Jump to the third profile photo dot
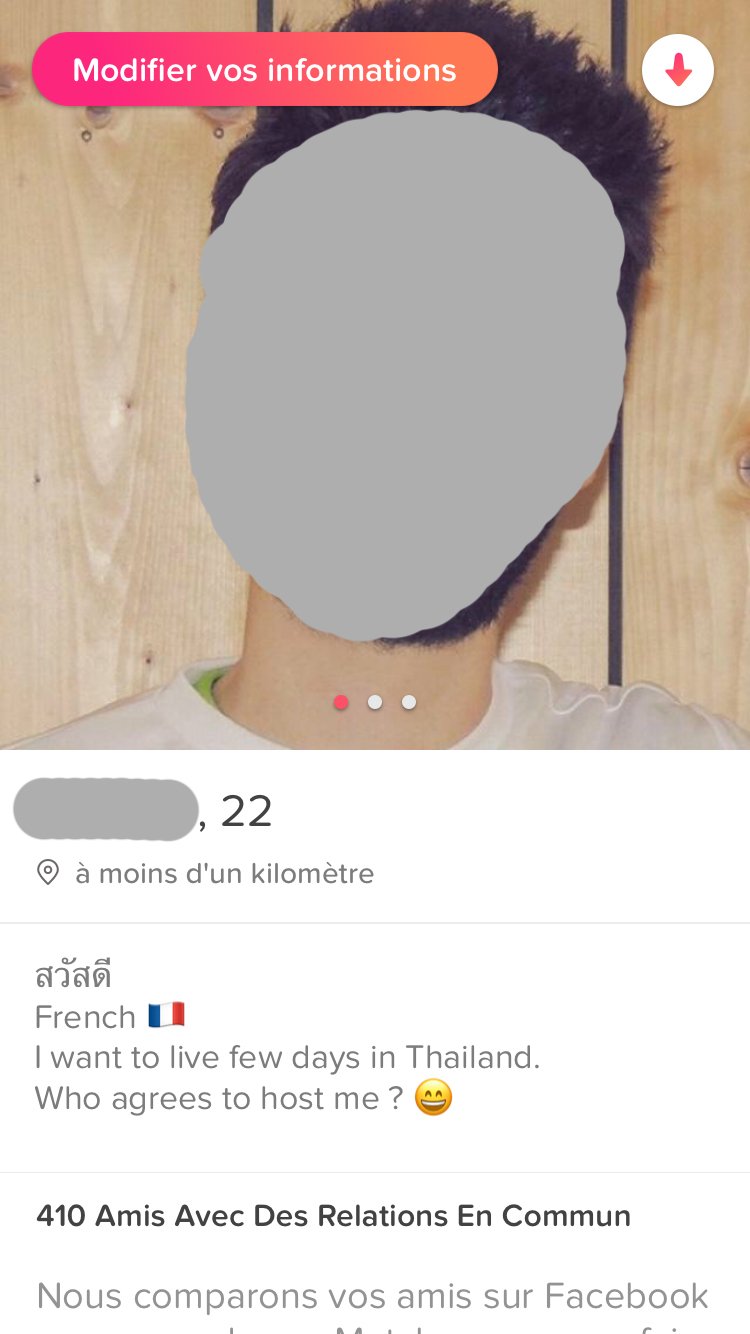 tap(409, 702)
